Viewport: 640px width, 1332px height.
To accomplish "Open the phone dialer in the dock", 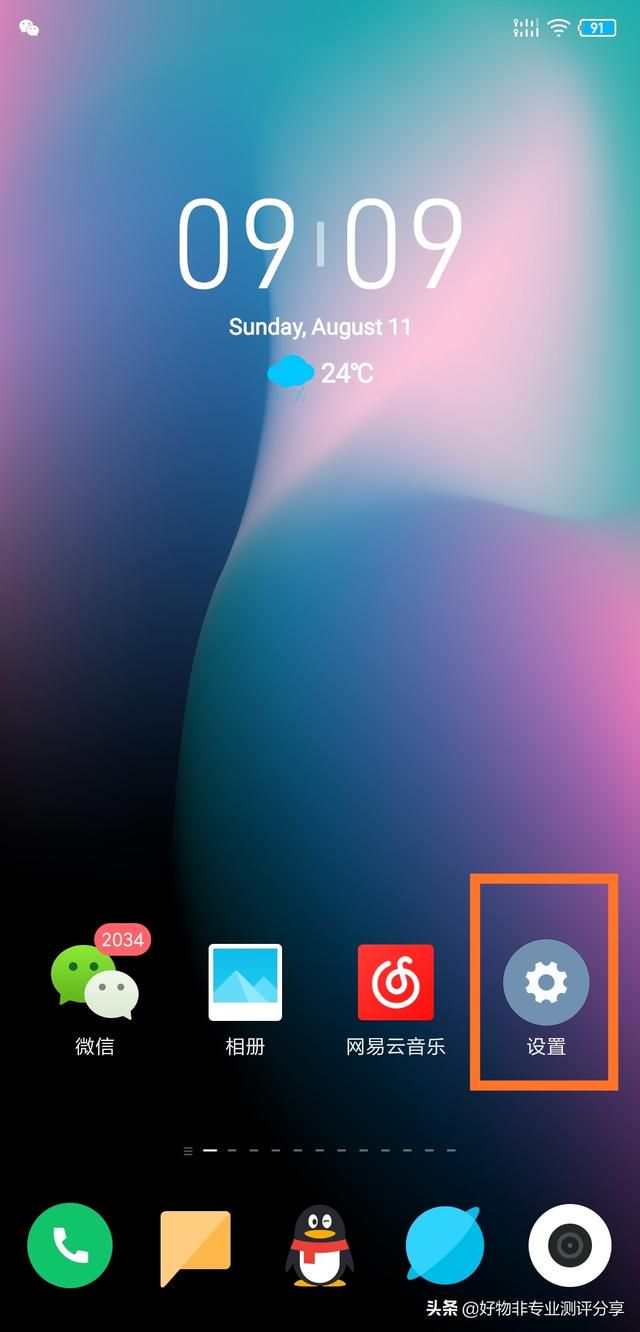I will (x=70, y=1245).
